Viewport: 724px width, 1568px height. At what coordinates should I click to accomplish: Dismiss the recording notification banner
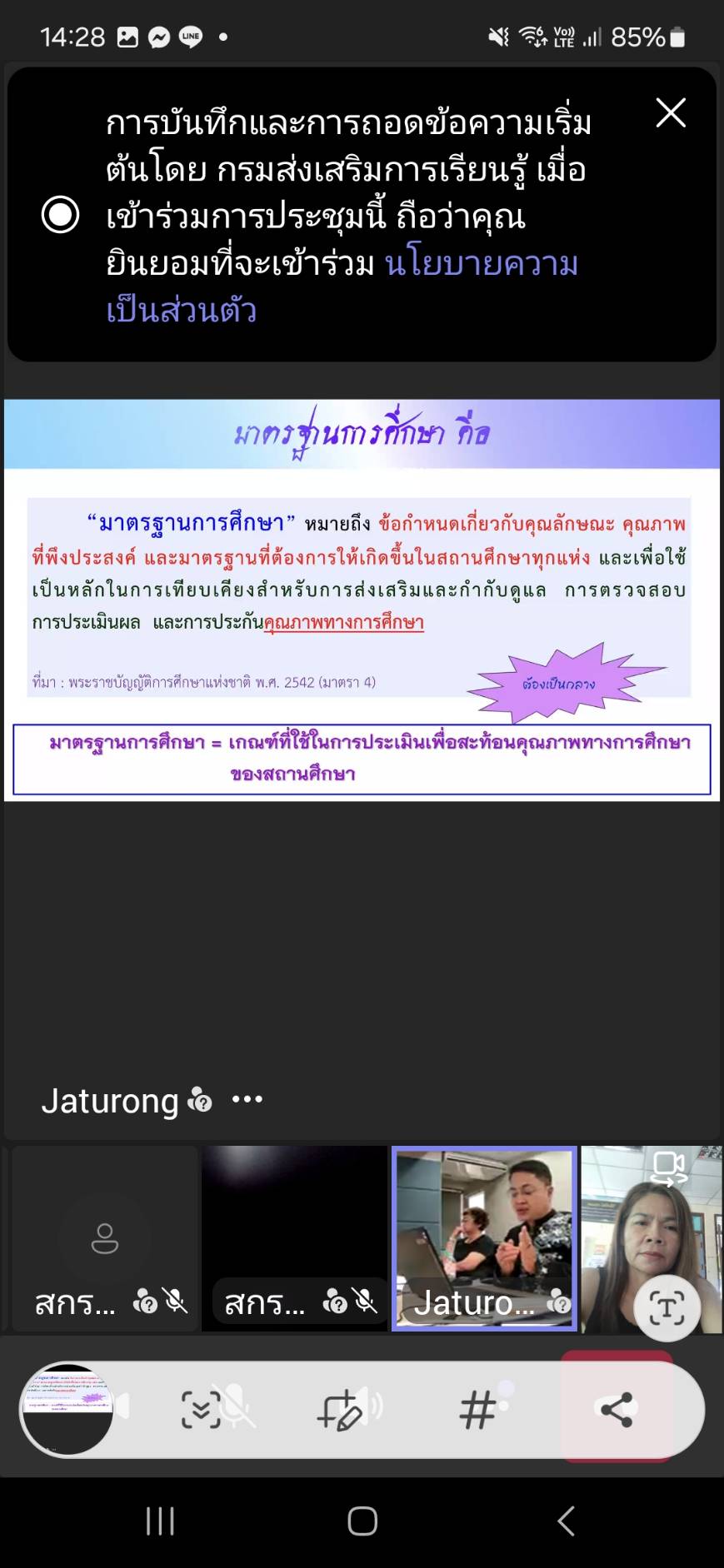coord(671,112)
